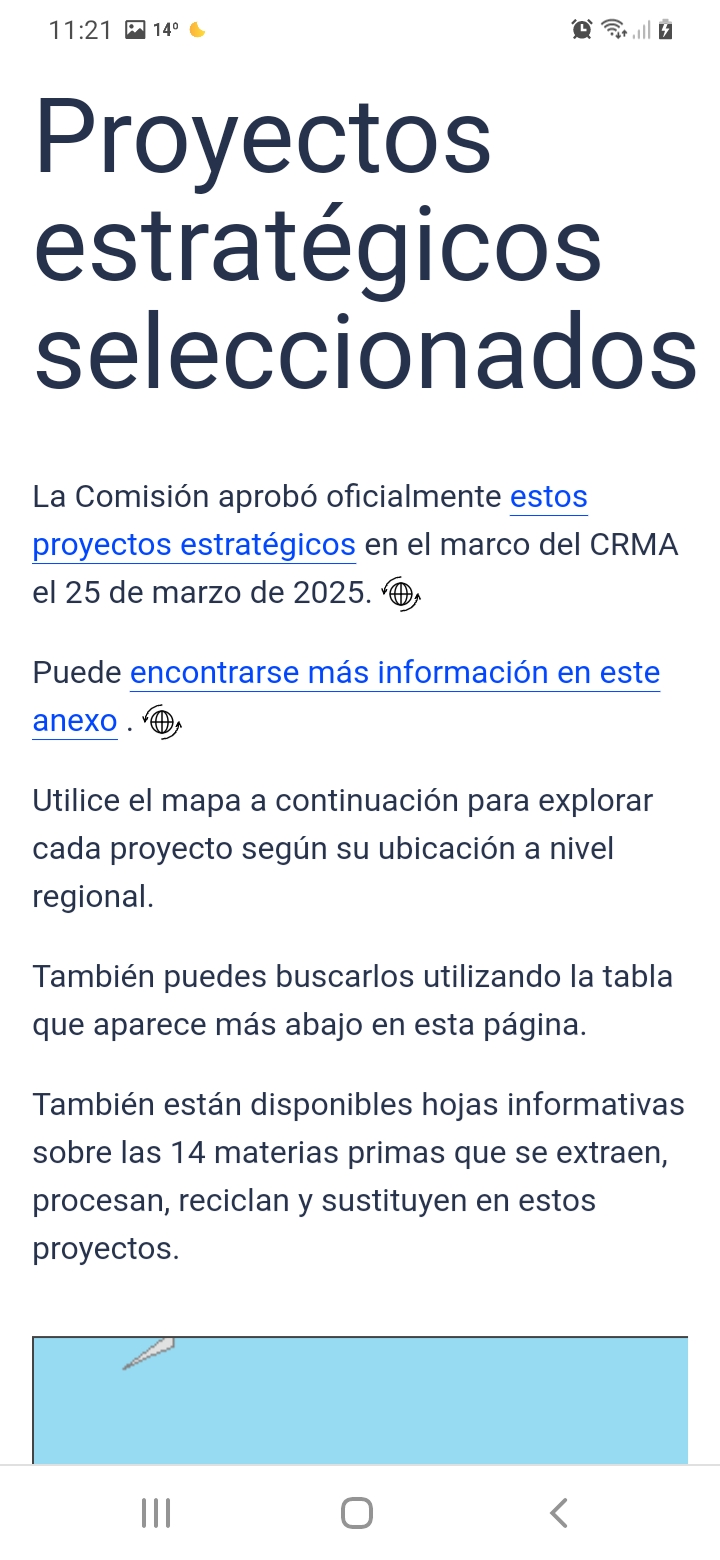Open recent apps from navigation bar
The width and height of the screenshot is (720, 1560).
[x=156, y=1513]
